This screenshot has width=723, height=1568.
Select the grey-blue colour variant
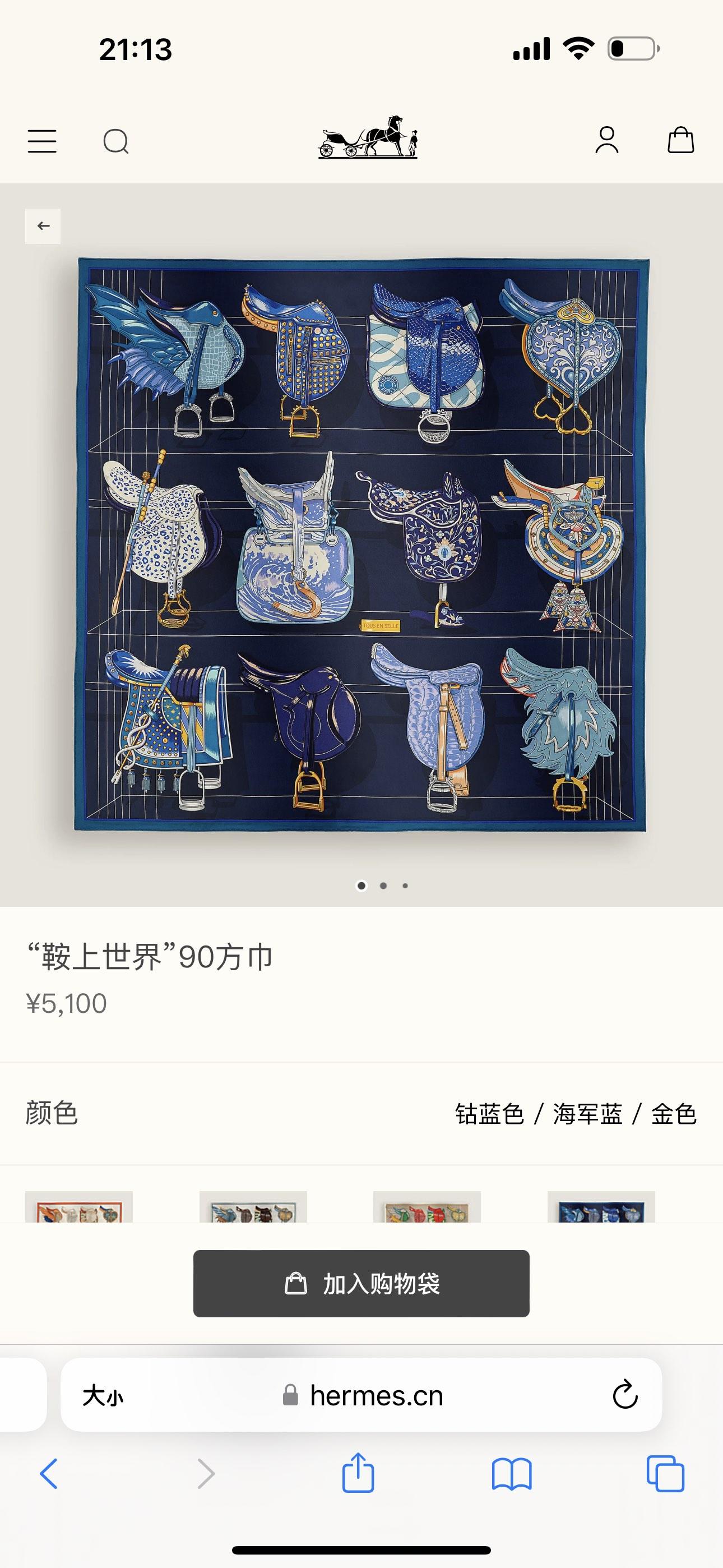click(x=253, y=1207)
